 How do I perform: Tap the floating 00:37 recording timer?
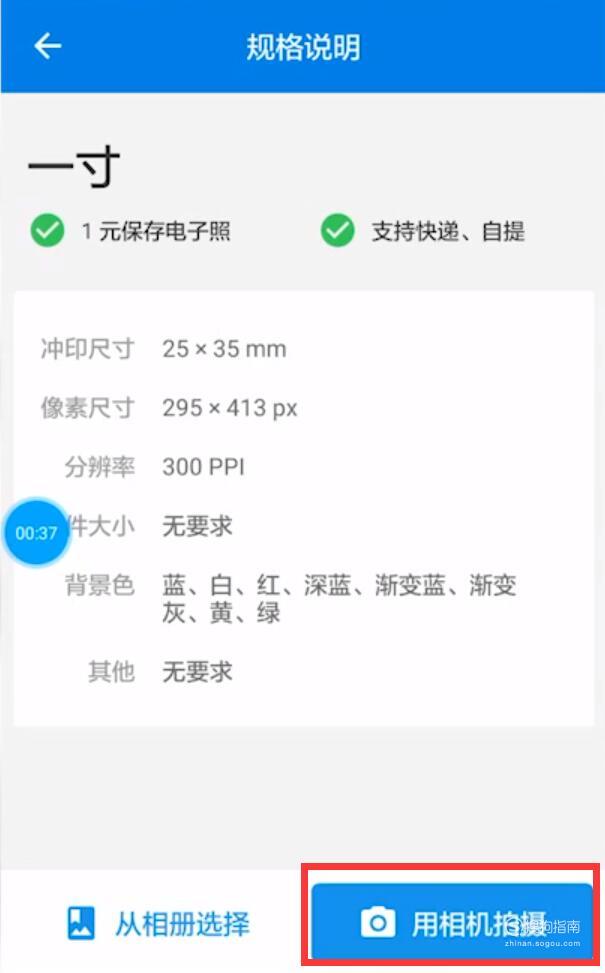pyautogui.click(x=37, y=533)
